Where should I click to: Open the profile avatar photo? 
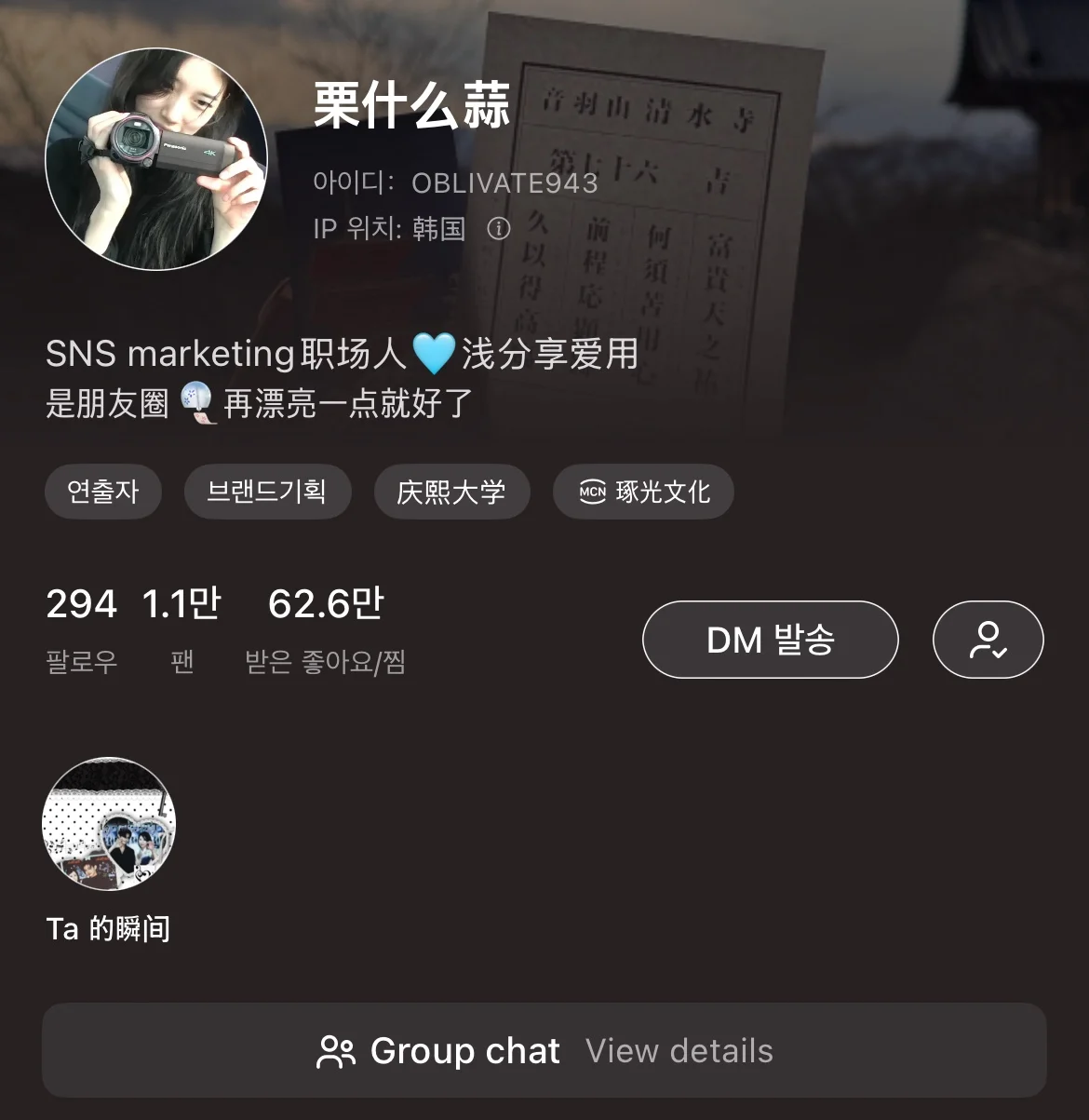156,159
